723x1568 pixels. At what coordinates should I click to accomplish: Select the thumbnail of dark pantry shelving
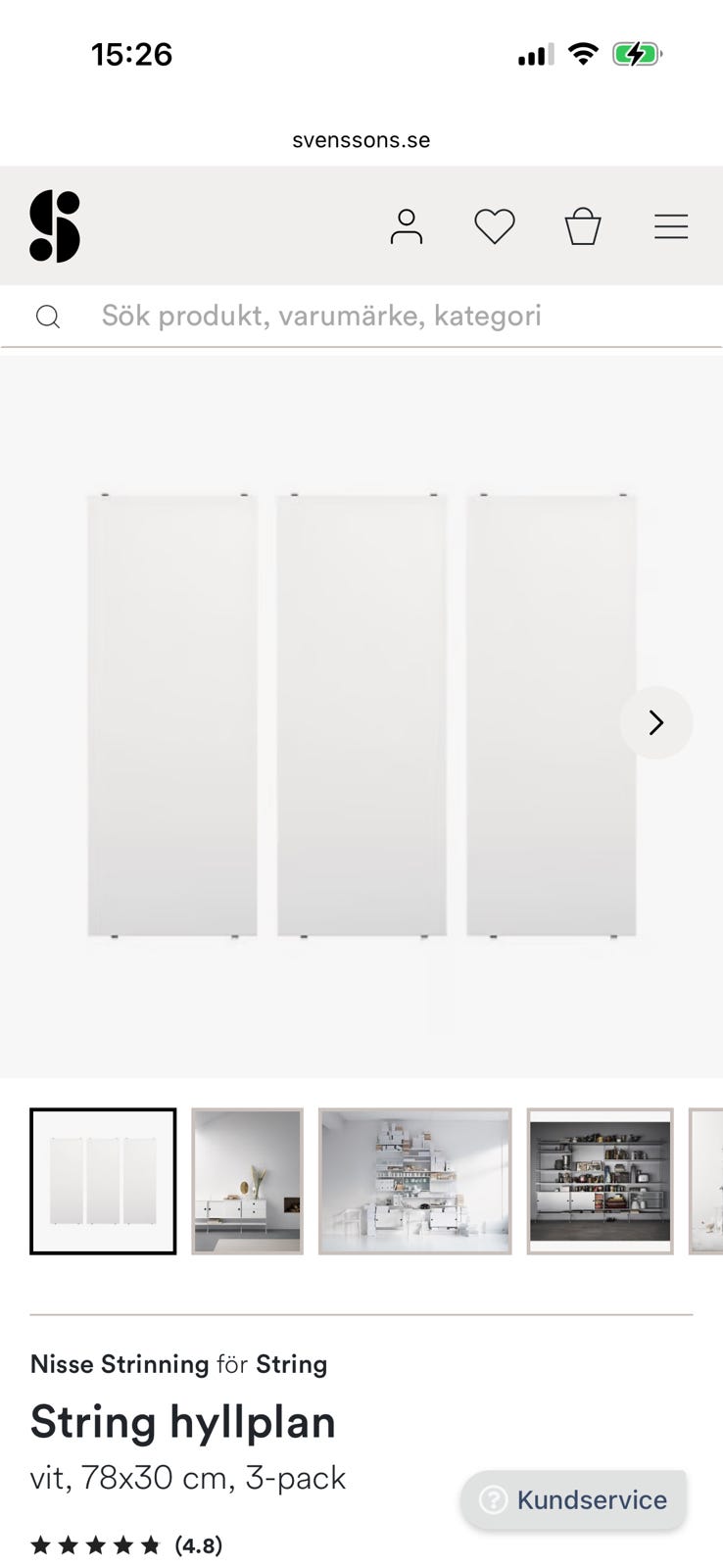click(600, 1181)
